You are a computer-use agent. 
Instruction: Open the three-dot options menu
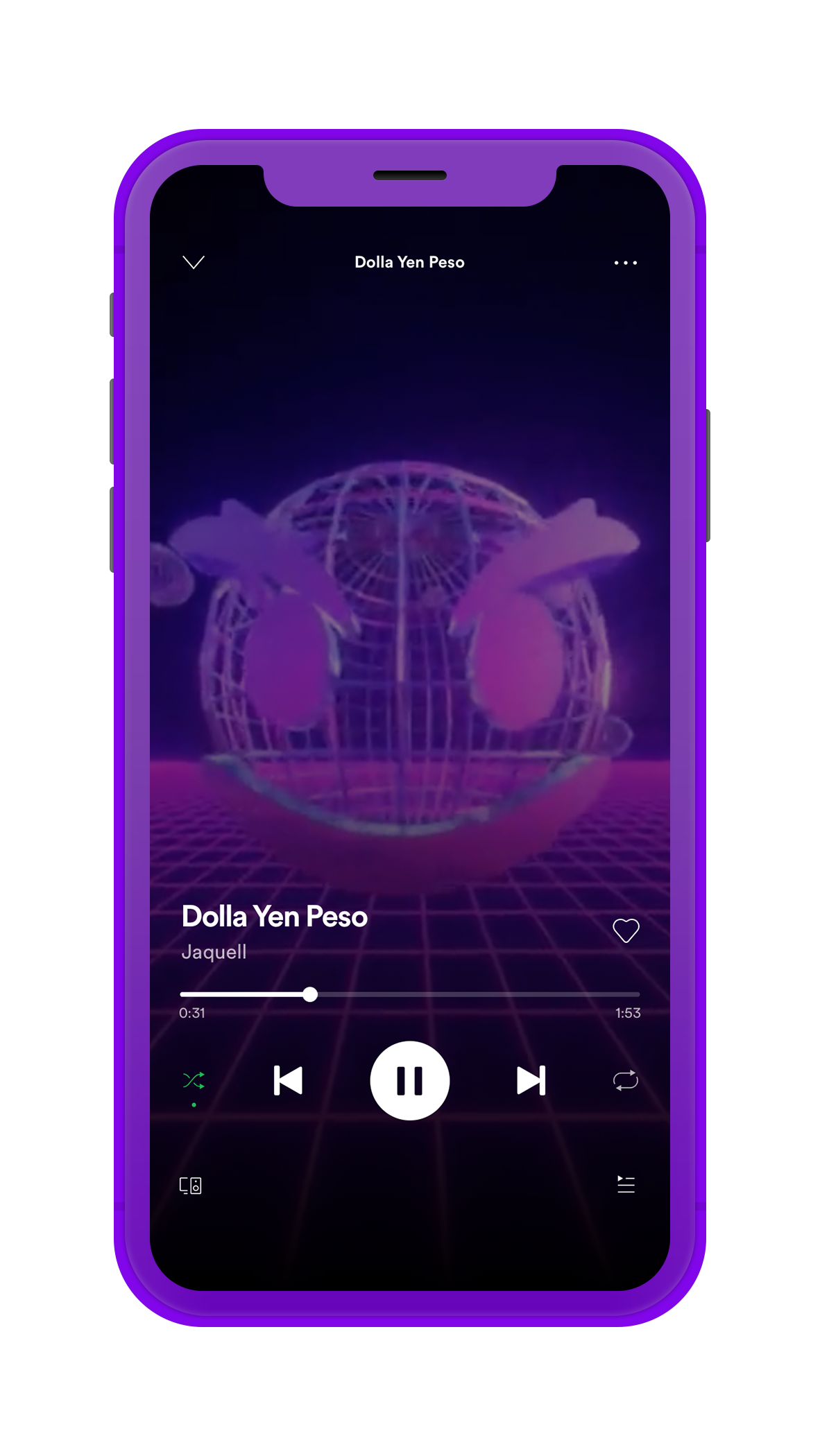pyautogui.click(x=626, y=263)
